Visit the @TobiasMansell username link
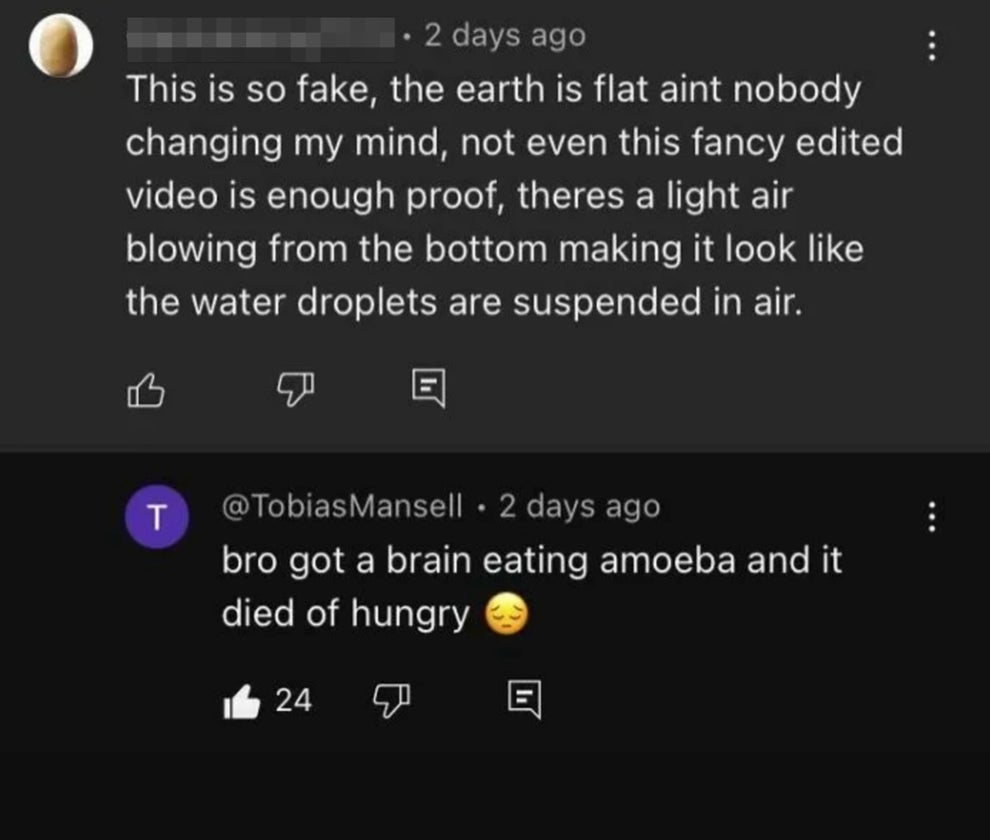 [x=342, y=507]
